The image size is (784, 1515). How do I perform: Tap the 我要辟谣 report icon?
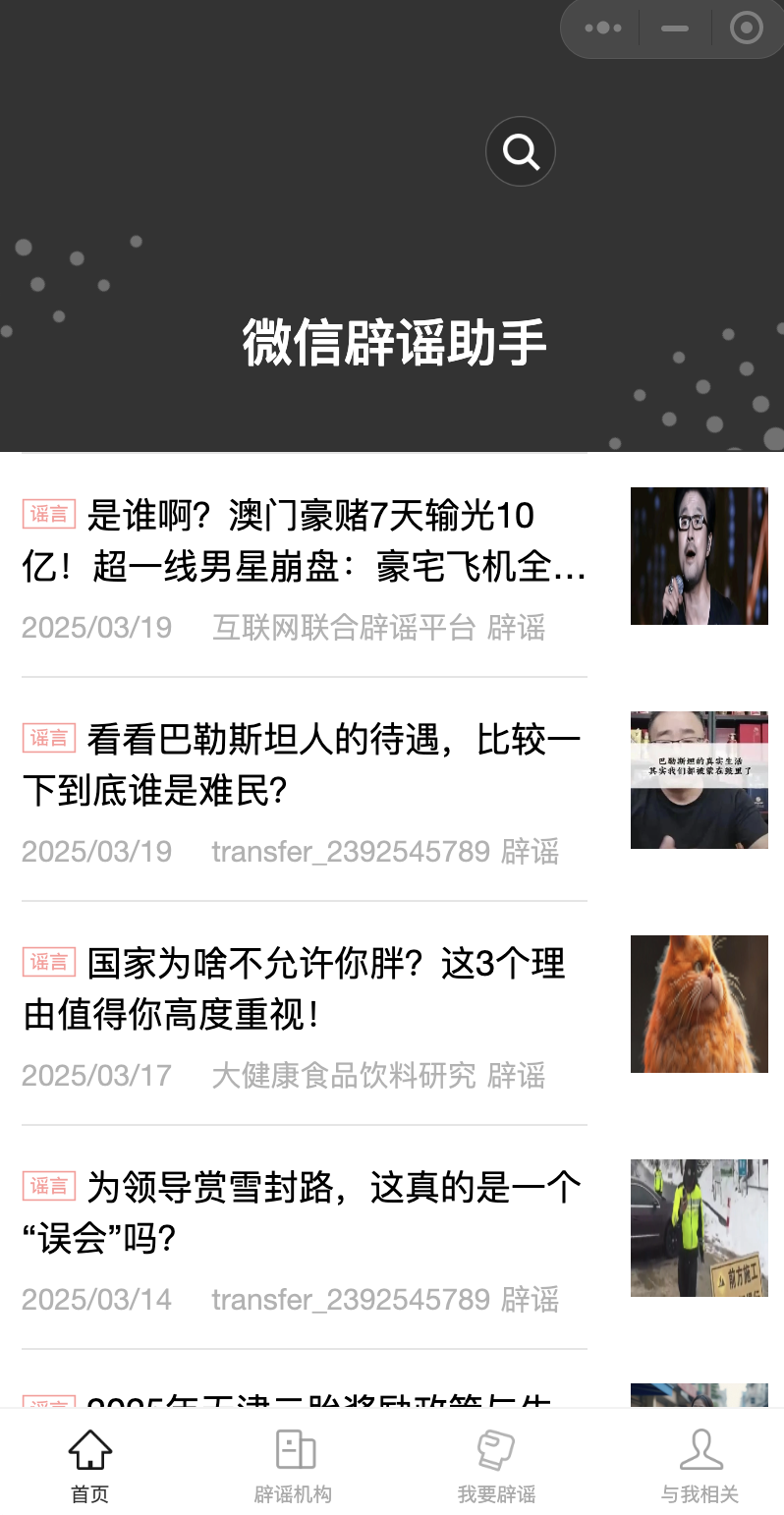[496, 1449]
